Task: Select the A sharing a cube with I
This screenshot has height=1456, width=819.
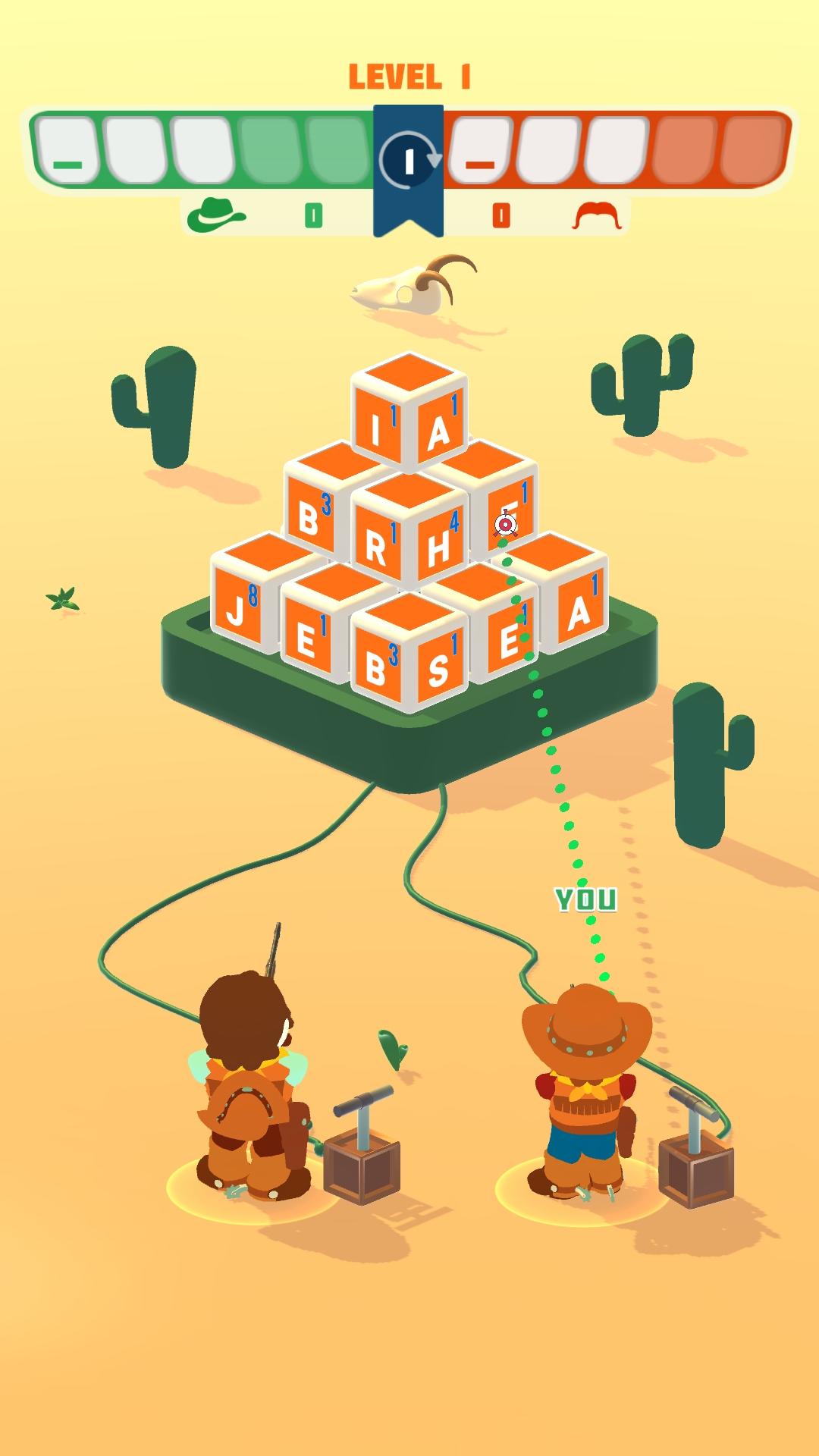Action: pos(439,432)
